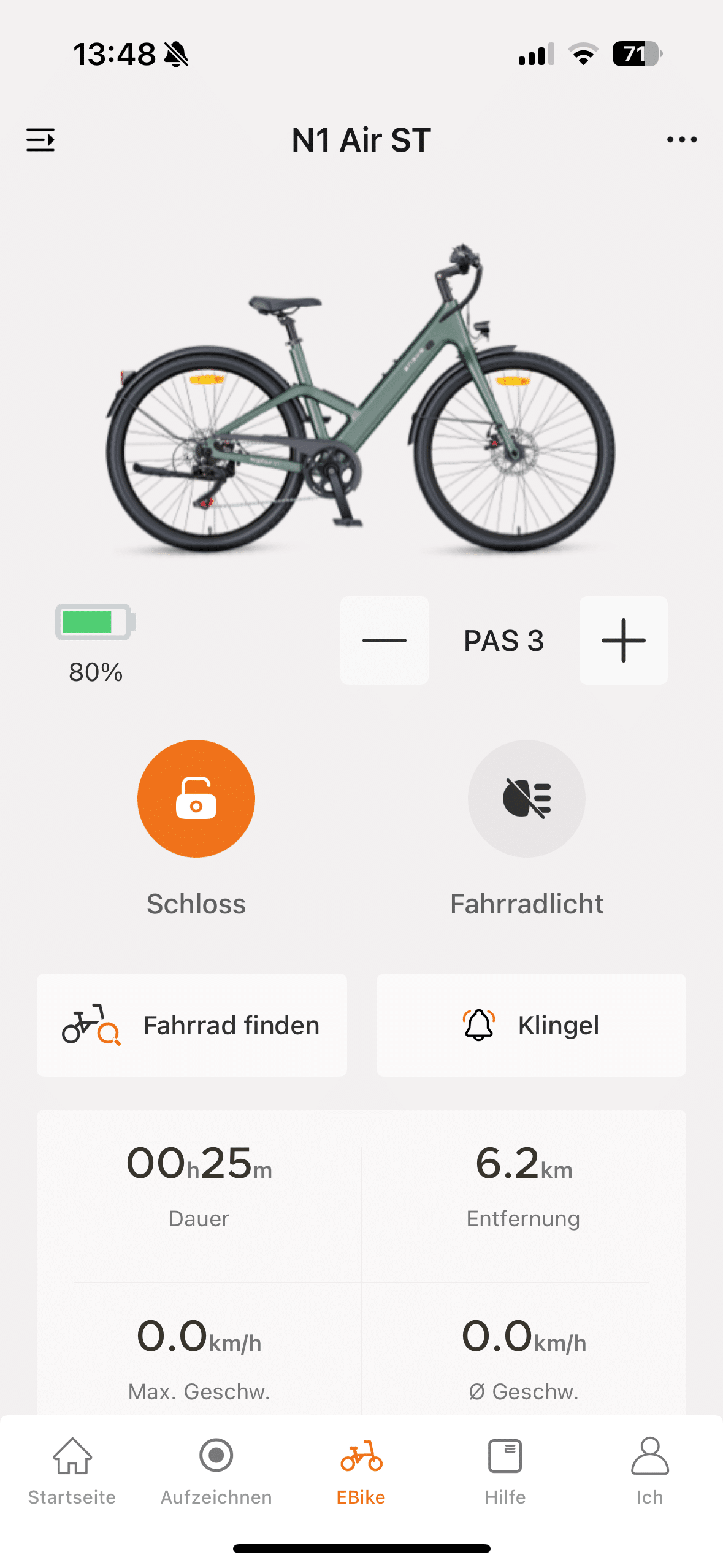Viewport: 723px width, 1568px height.
Task: Open the side menu icon
Action: tap(40, 140)
